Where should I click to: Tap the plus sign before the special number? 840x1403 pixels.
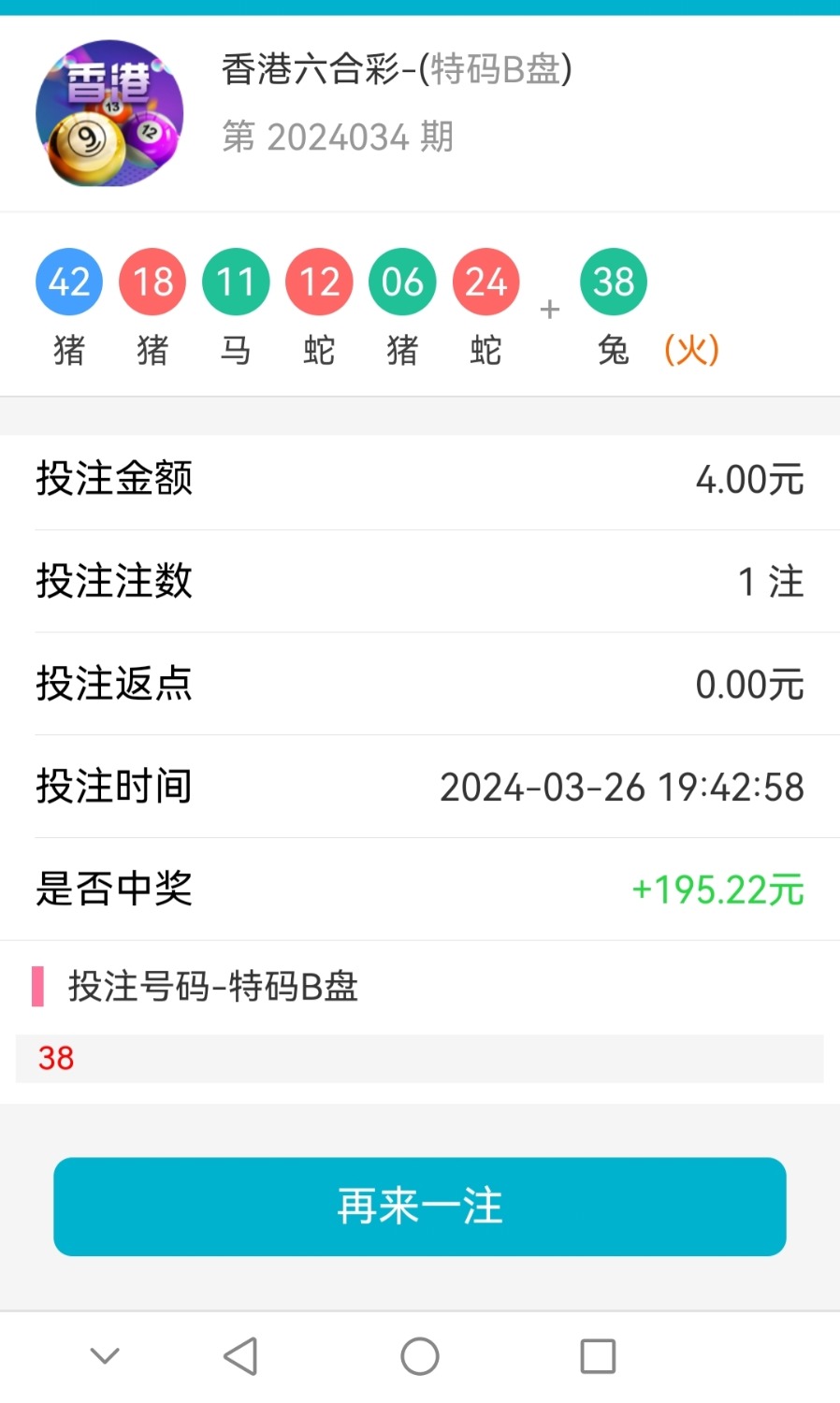549,309
